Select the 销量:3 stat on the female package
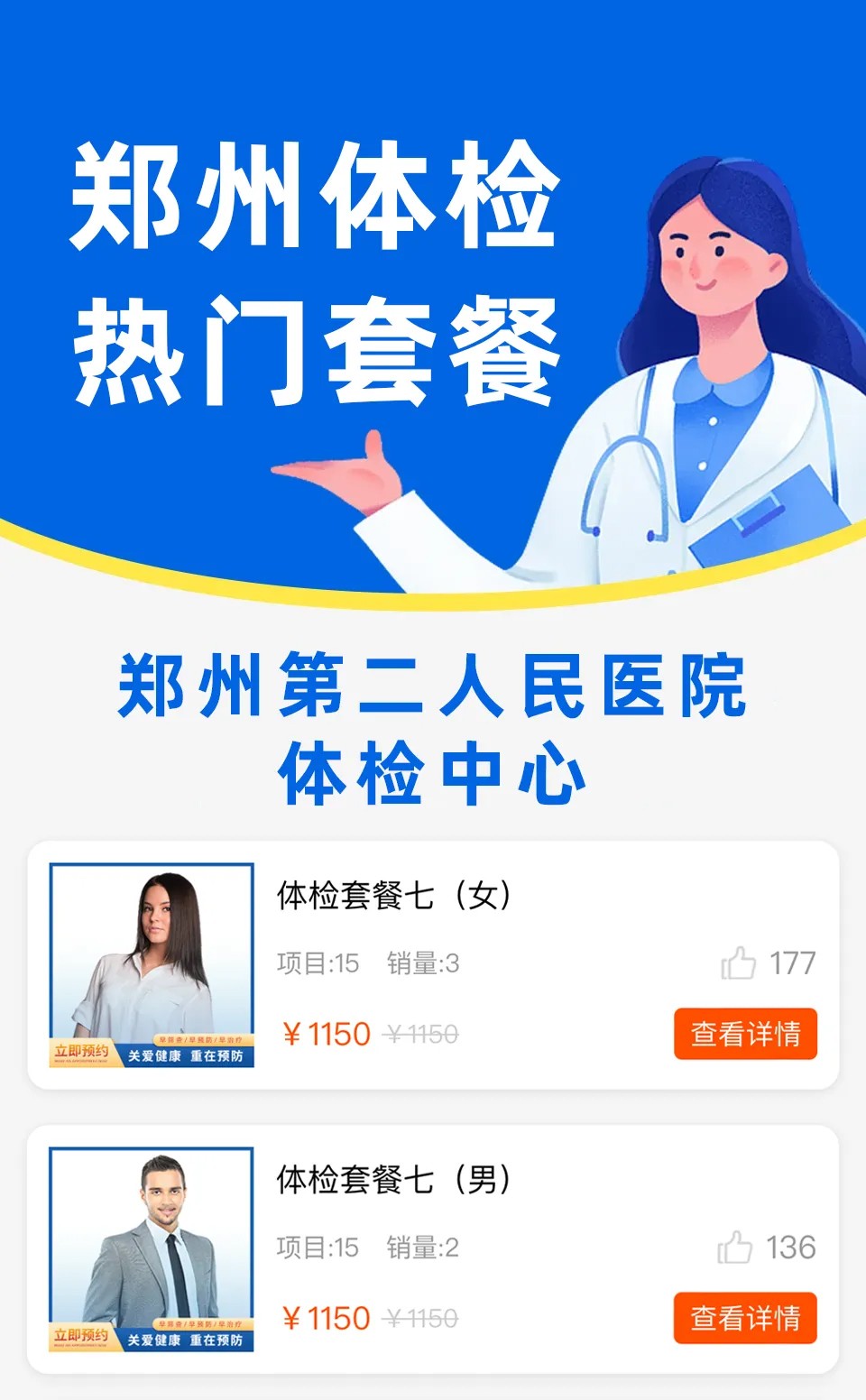The height and width of the screenshot is (1400, 866). pos(422,963)
